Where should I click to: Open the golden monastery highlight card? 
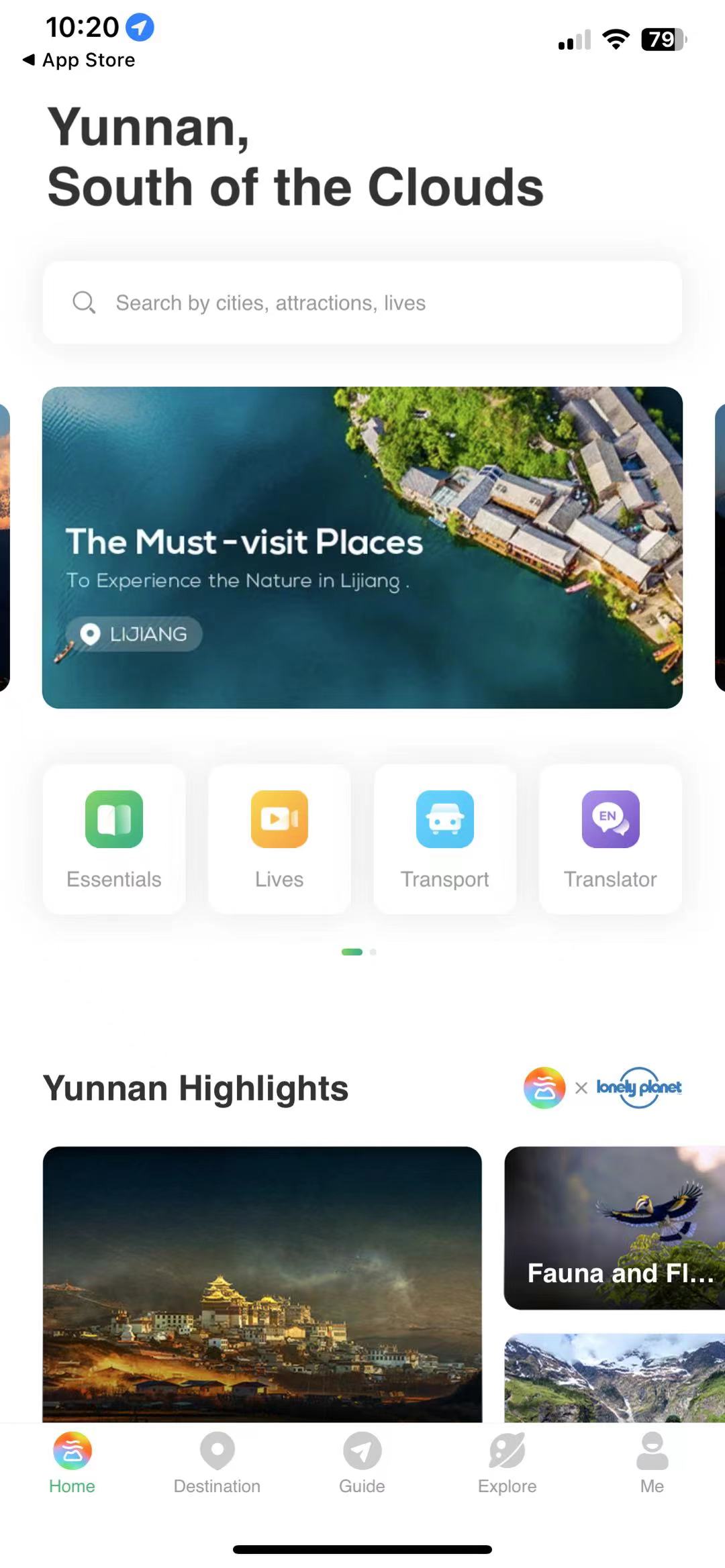pyautogui.click(x=262, y=1284)
